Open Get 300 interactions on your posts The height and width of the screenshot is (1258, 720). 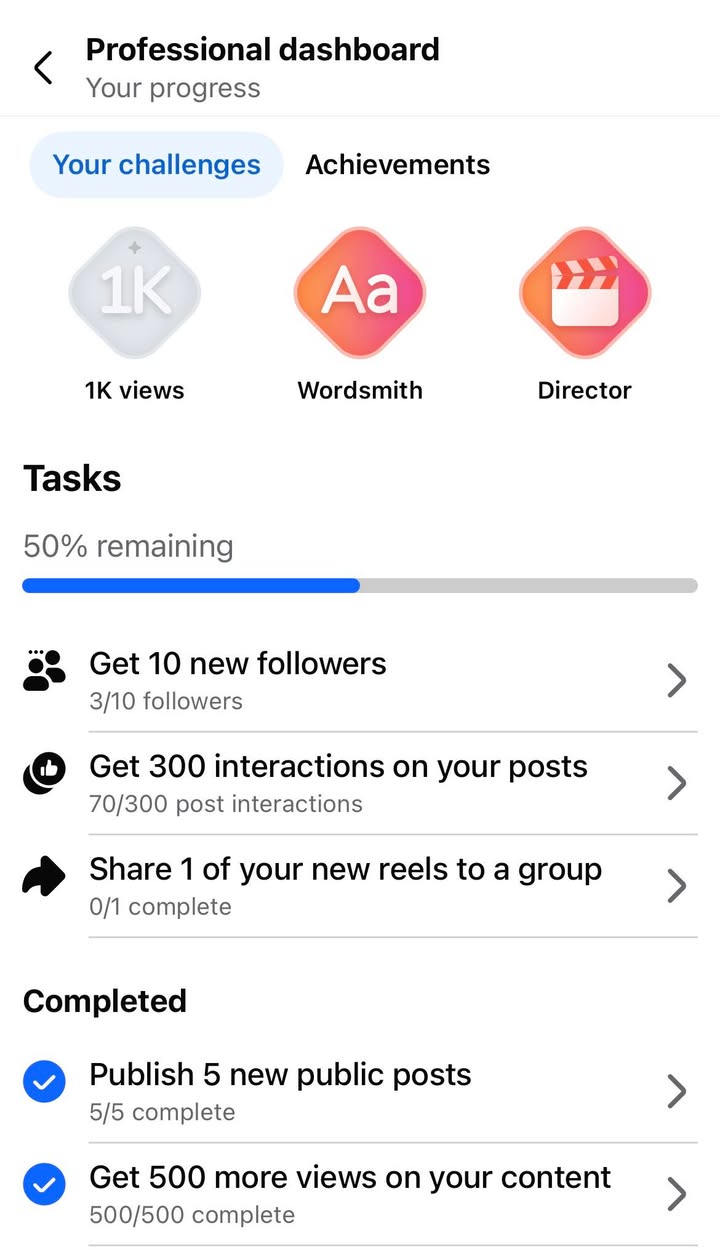360,784
